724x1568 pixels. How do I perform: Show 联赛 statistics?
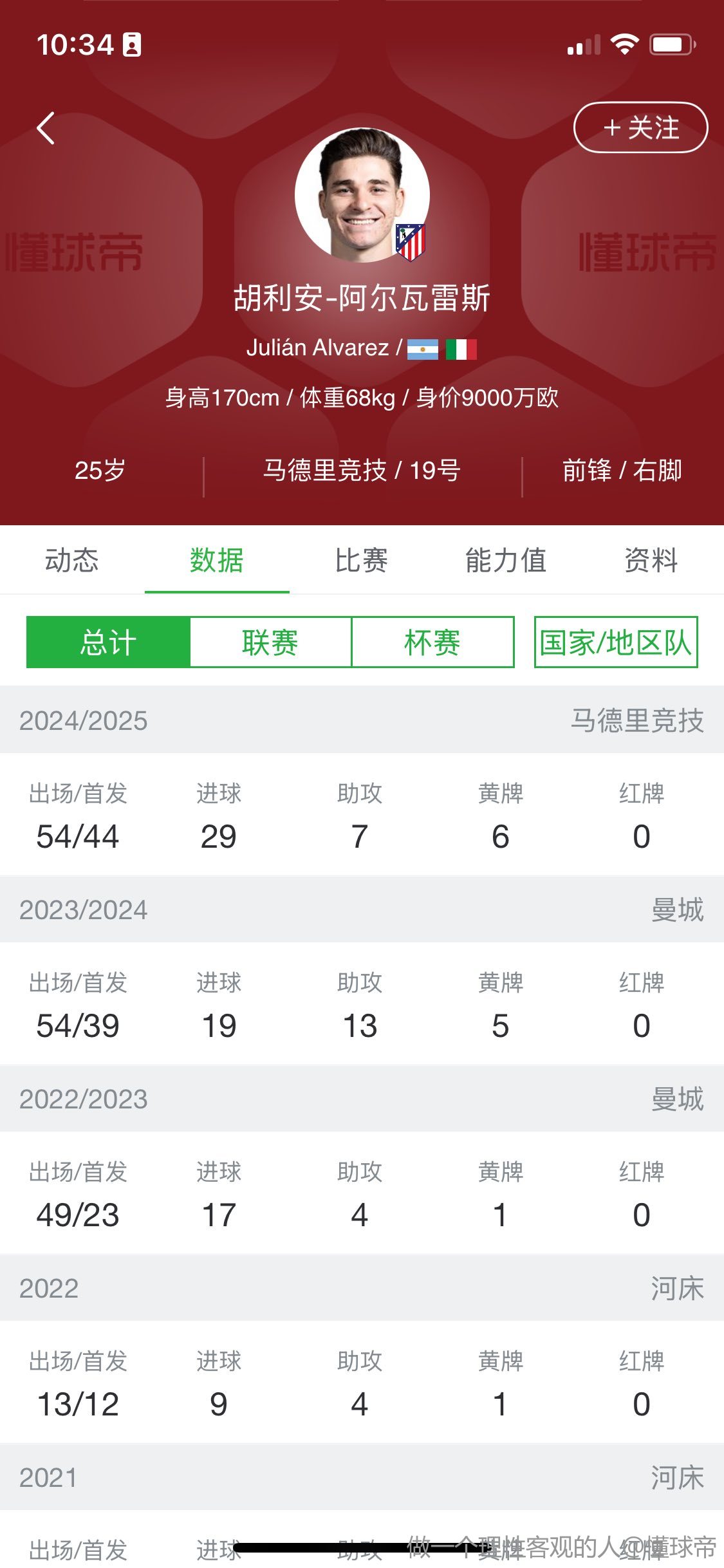tap(270, 642)
